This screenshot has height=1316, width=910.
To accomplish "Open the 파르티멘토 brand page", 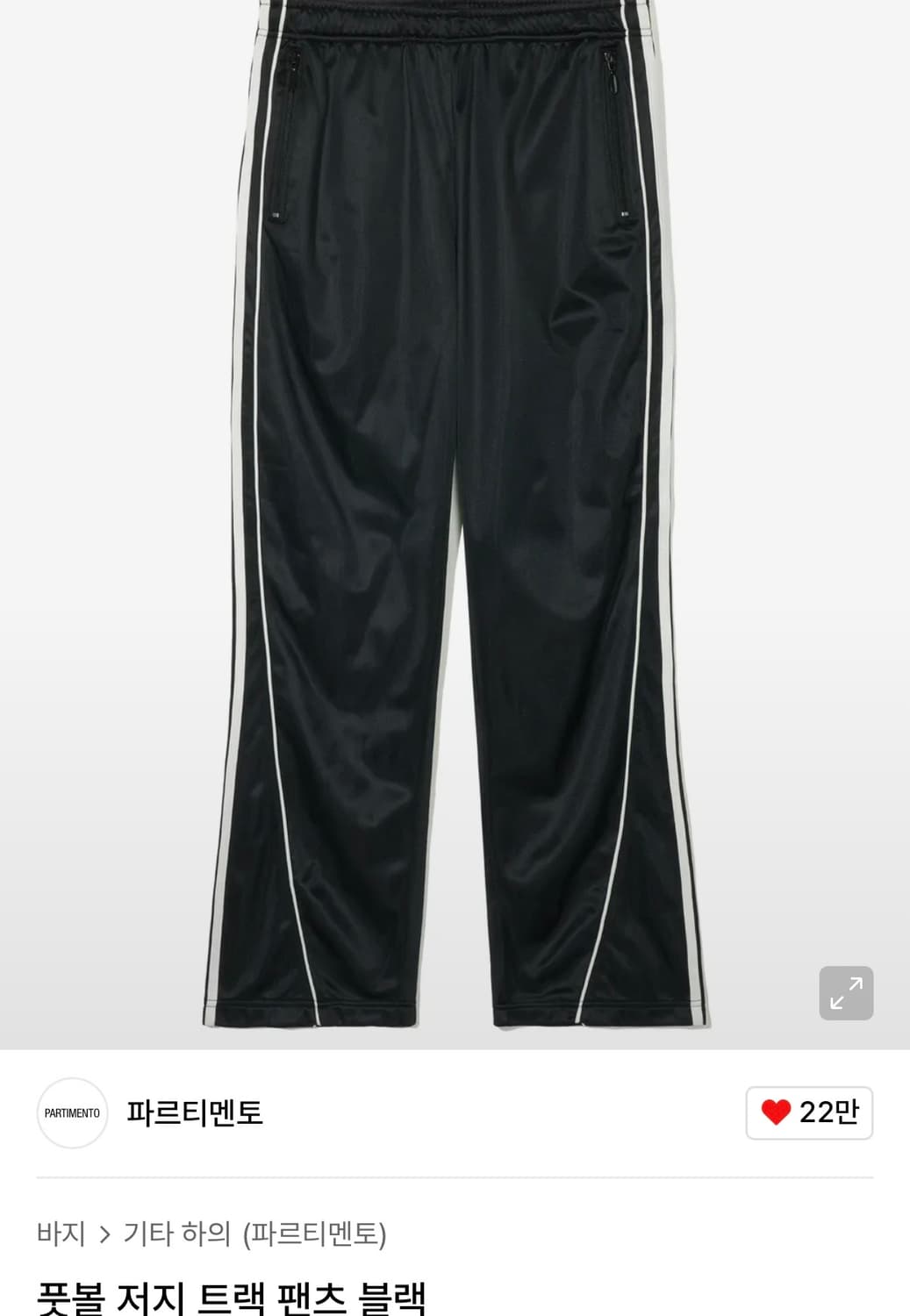I will click(x=194, y=1112).
